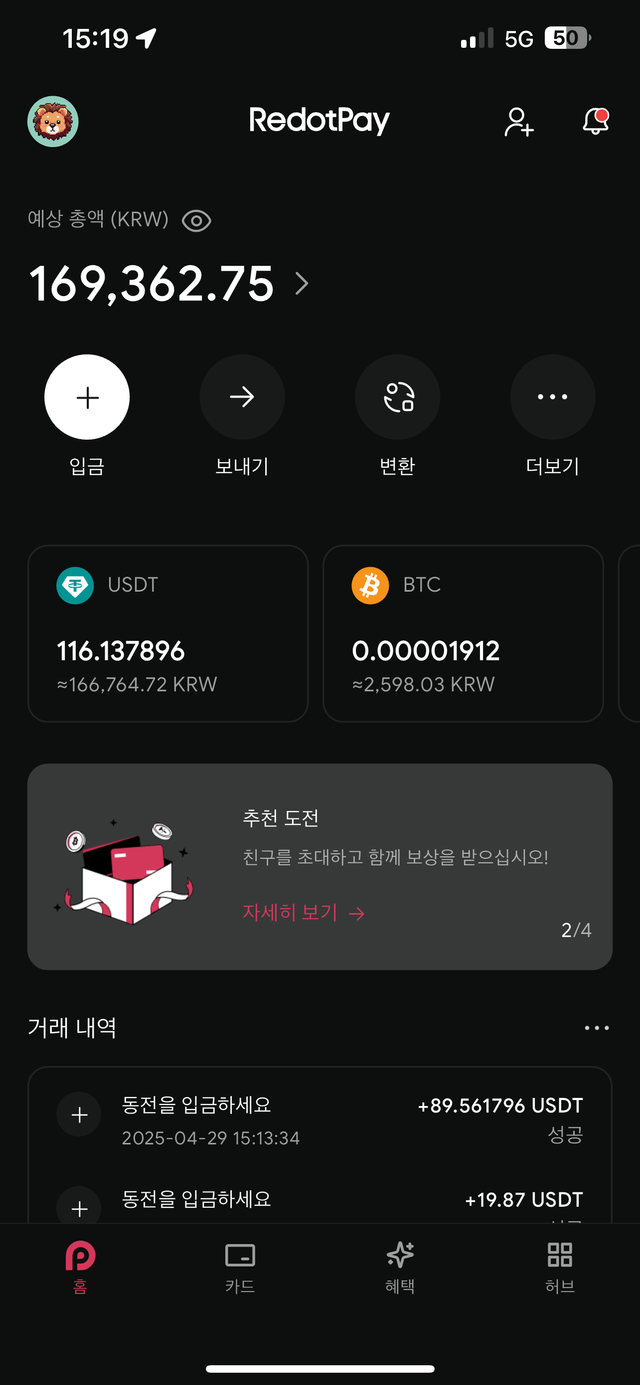Switch to the 혜택 tab

(400, 1266)
